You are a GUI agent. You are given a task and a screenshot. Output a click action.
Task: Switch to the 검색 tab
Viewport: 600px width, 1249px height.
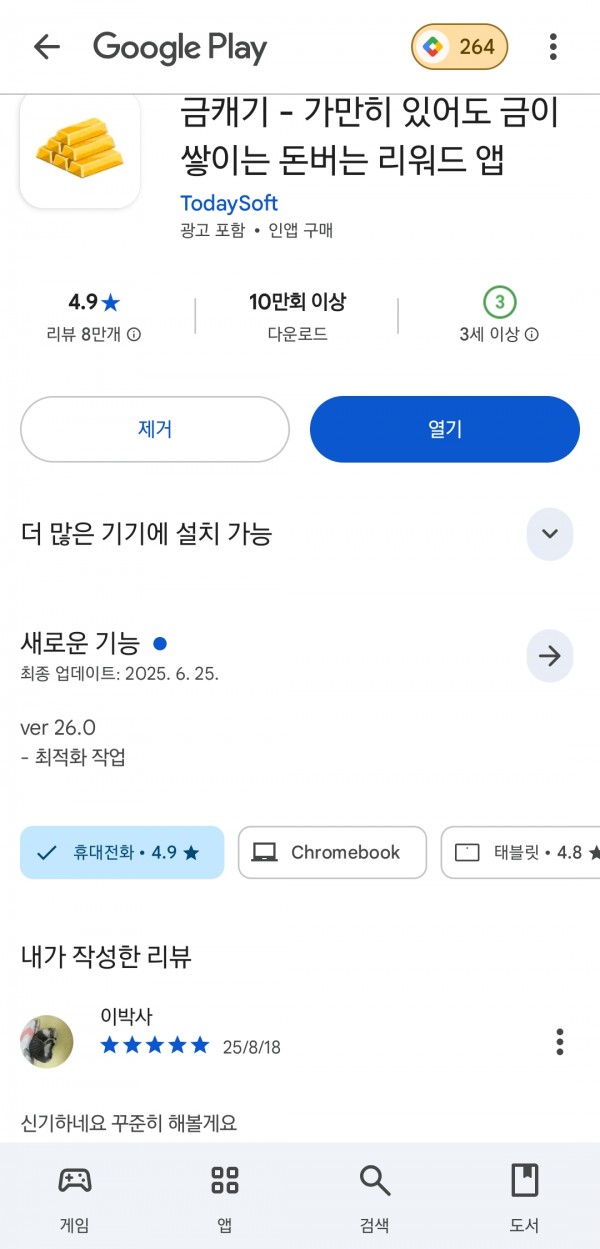375,1196
